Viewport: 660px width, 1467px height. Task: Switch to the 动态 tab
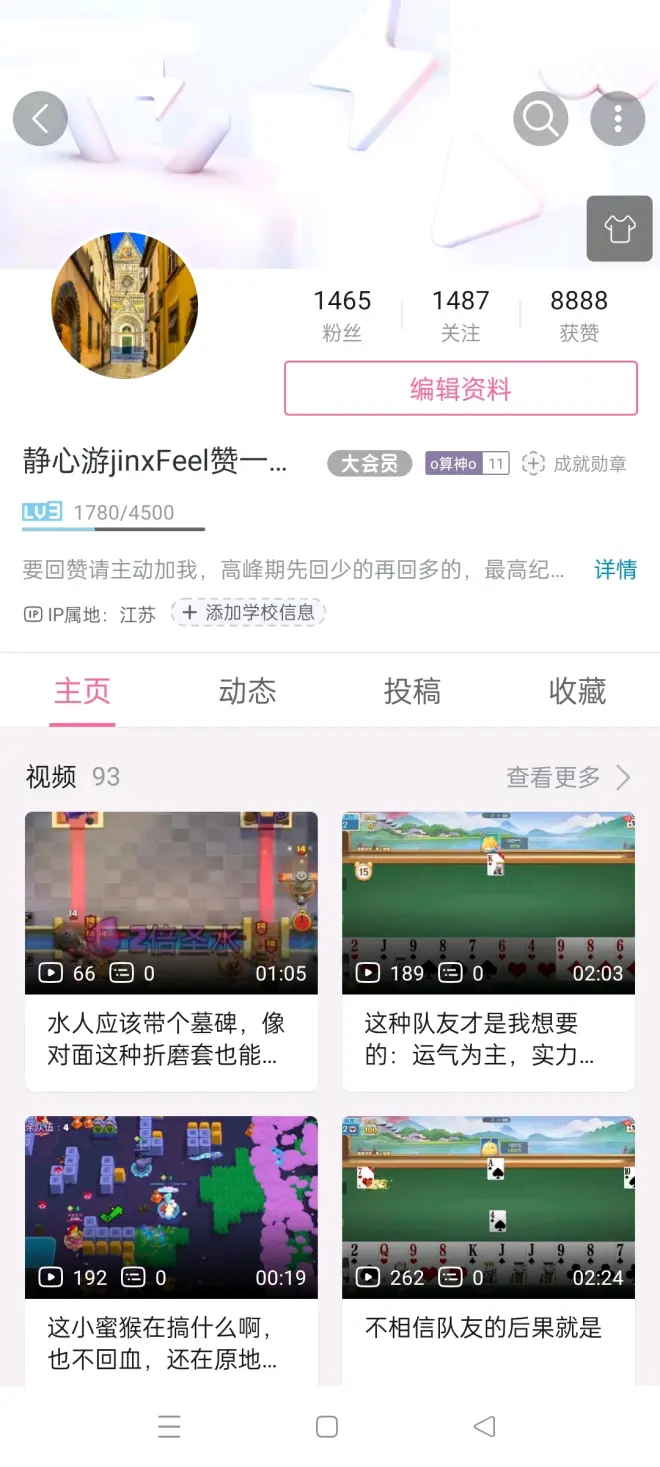pyautogui.click(x=247, y=691)
